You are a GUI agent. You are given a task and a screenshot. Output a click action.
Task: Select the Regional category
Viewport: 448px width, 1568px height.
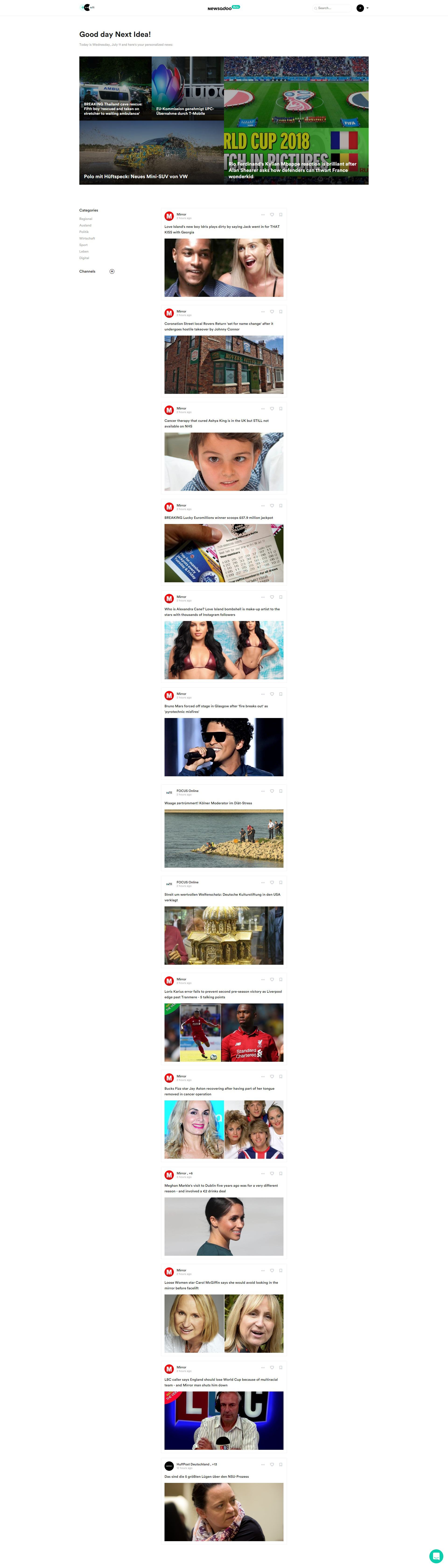pyautogui.click(x=86, y=219)
